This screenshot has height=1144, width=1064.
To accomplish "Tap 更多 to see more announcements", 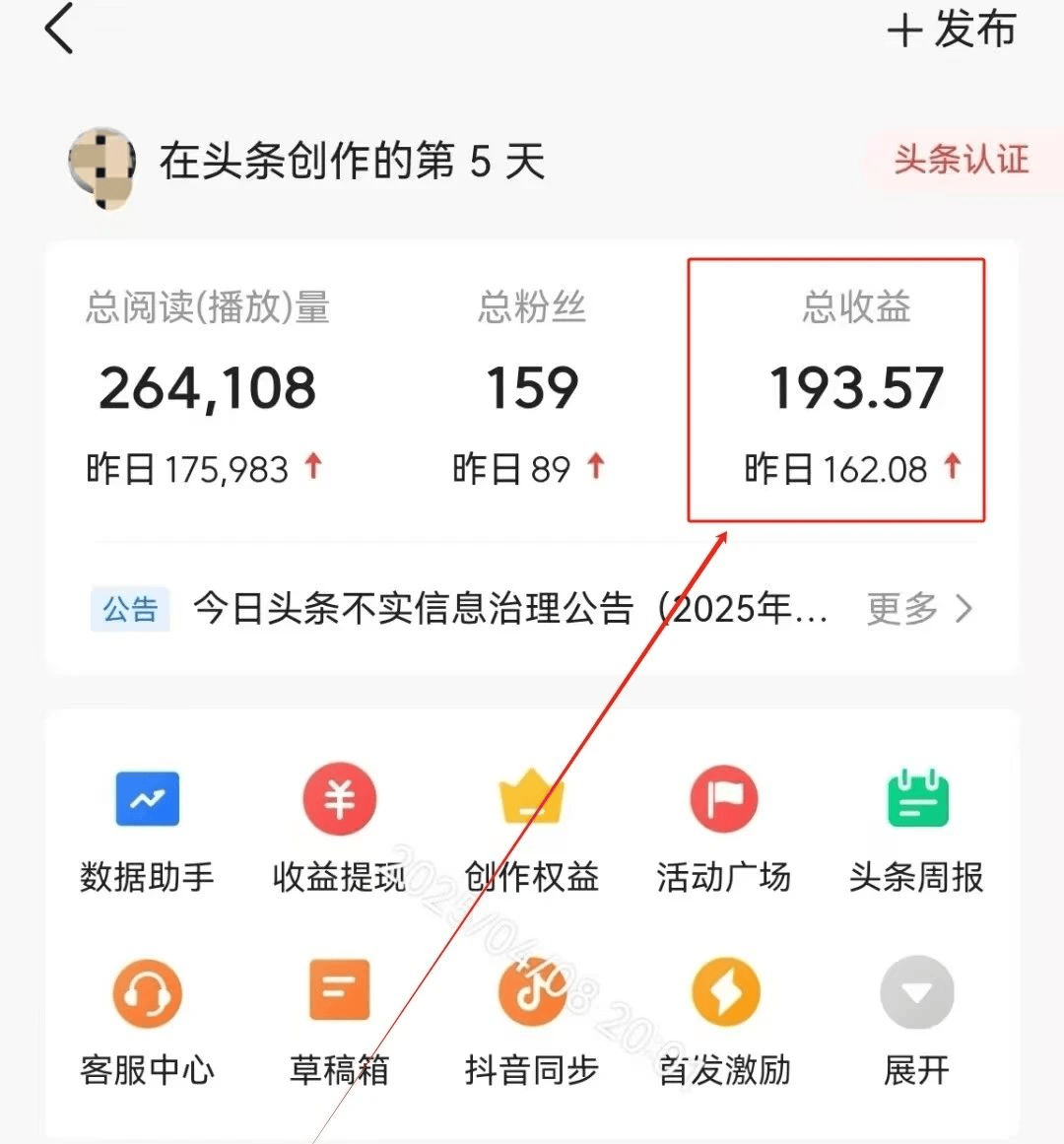I will pyautogui.click(x=918, y=609).
